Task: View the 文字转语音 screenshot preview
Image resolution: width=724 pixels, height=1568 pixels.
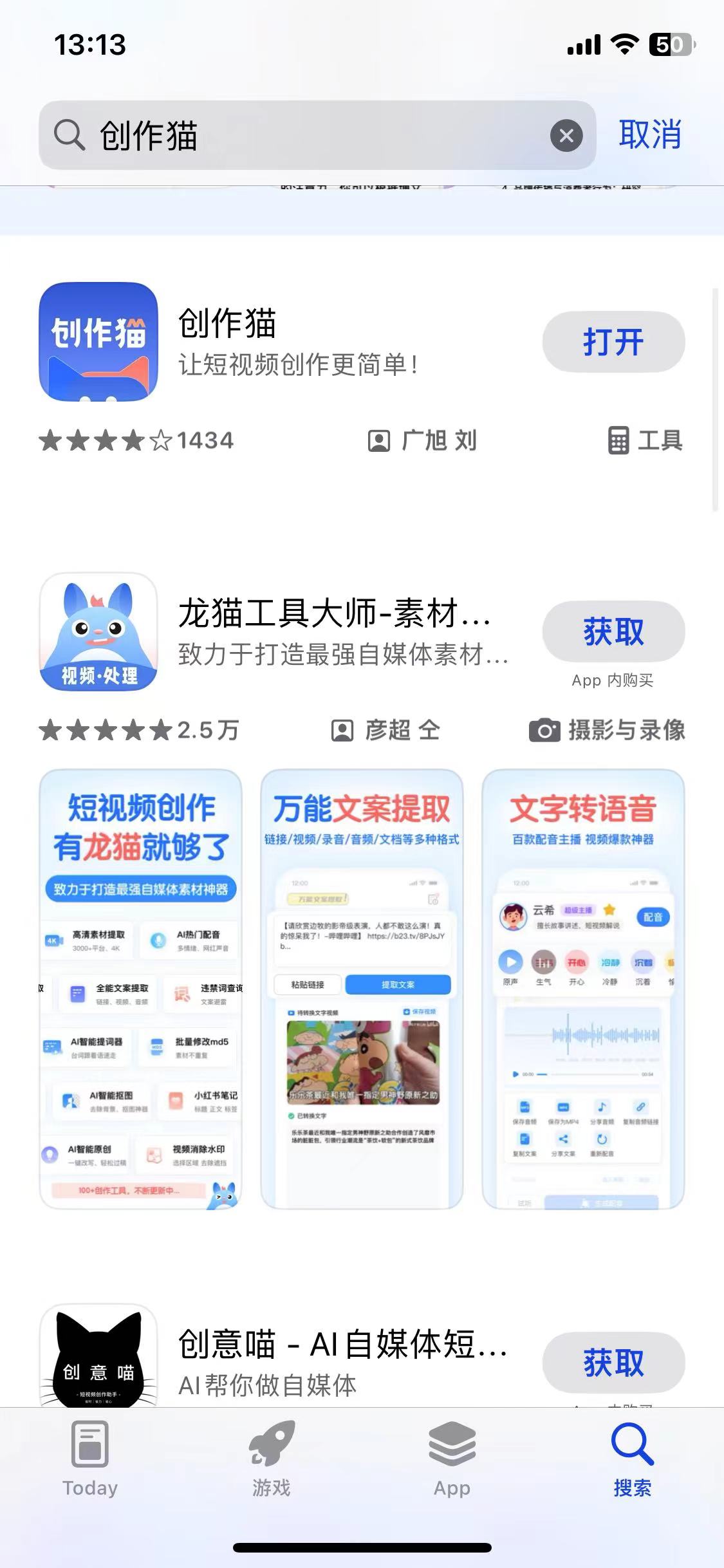Action: pos(582,989)
